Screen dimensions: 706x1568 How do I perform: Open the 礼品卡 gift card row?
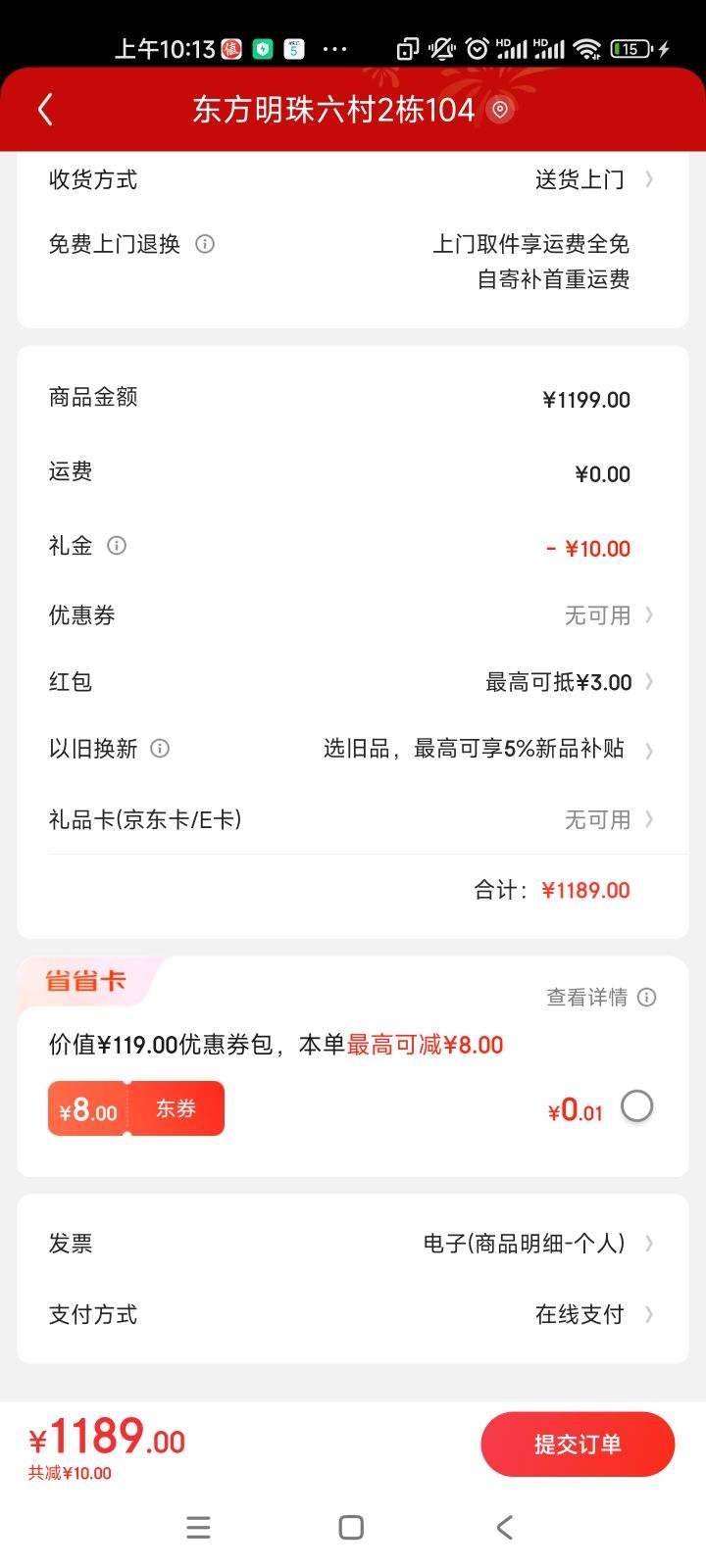pyautogui.click(x=608, y=819)
